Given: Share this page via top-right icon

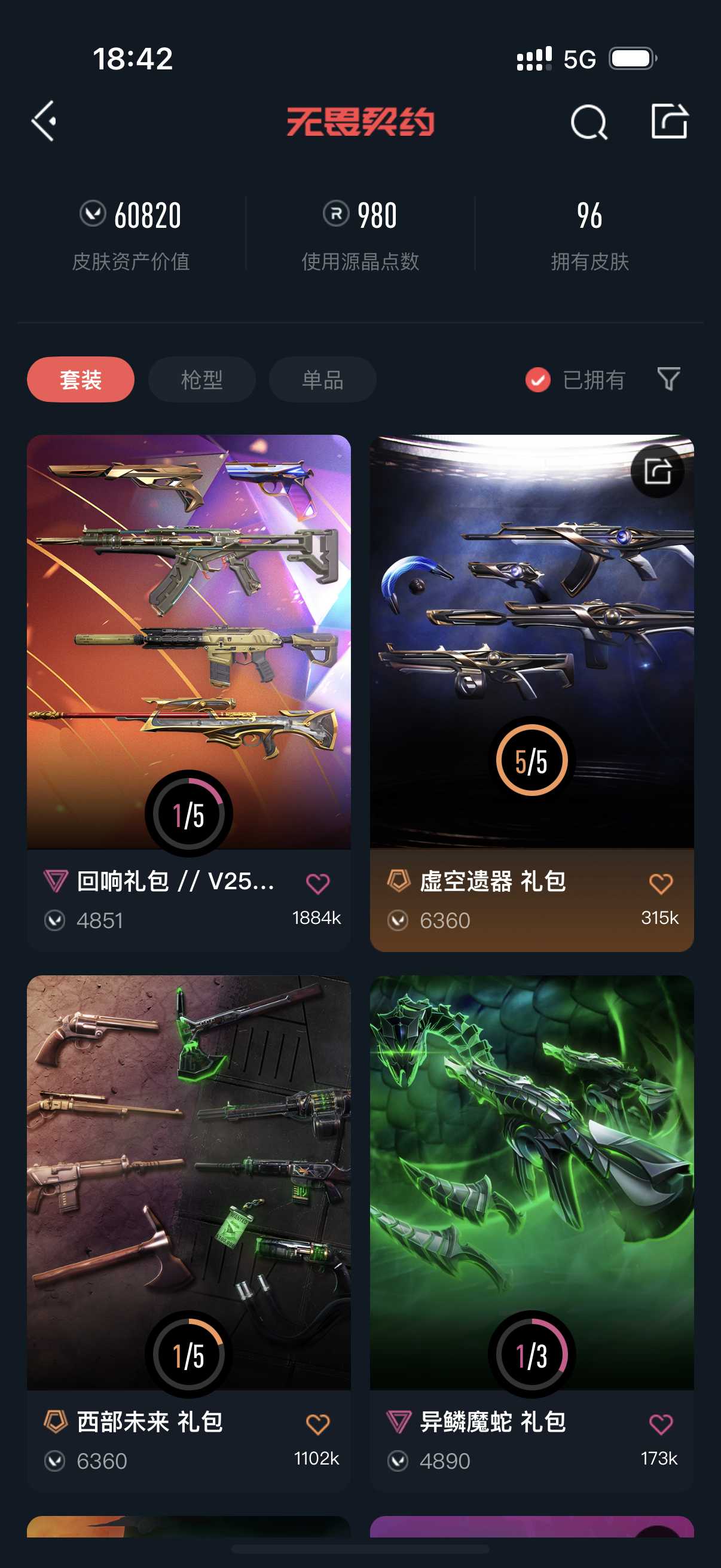Looking at the screenshot, I should [x=668, y=121].
